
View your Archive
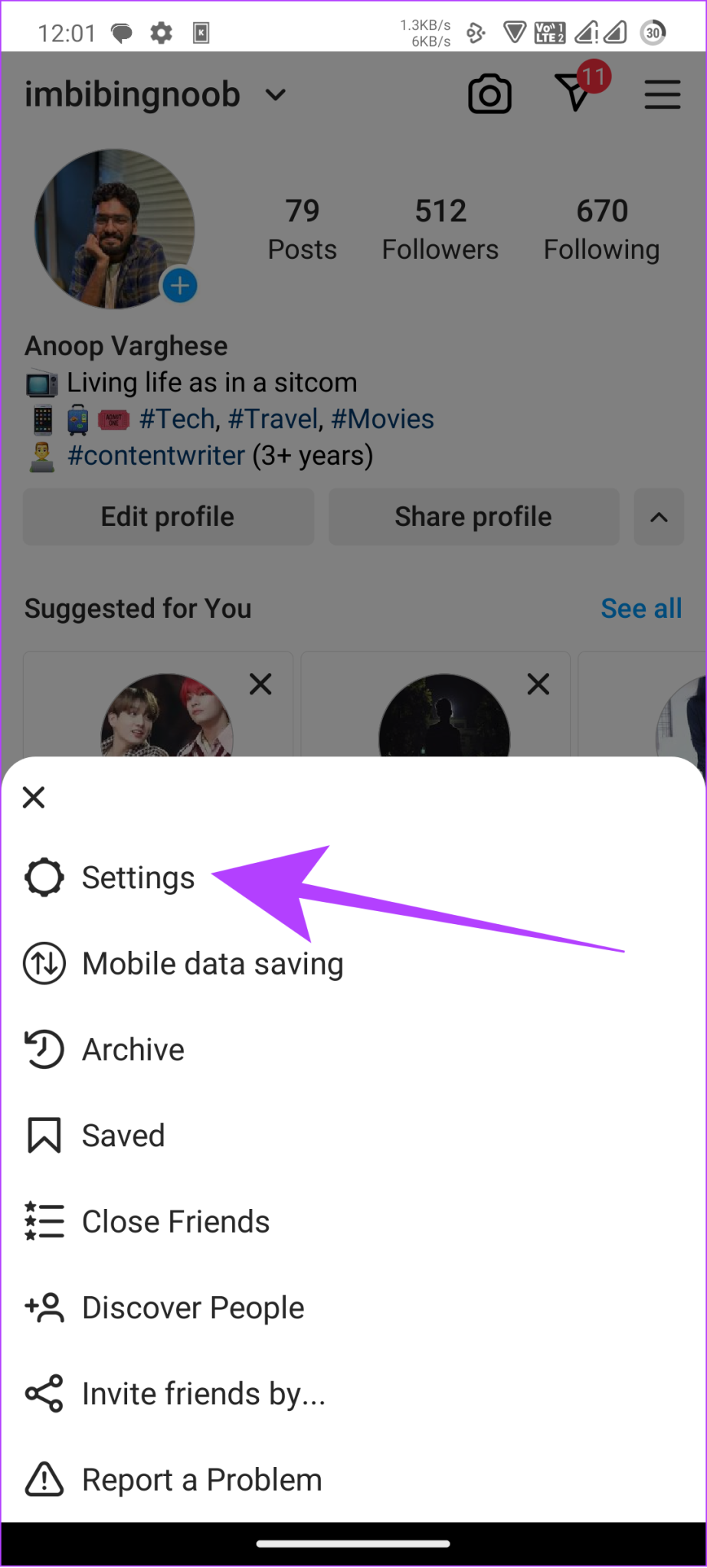coord(133,1049)
